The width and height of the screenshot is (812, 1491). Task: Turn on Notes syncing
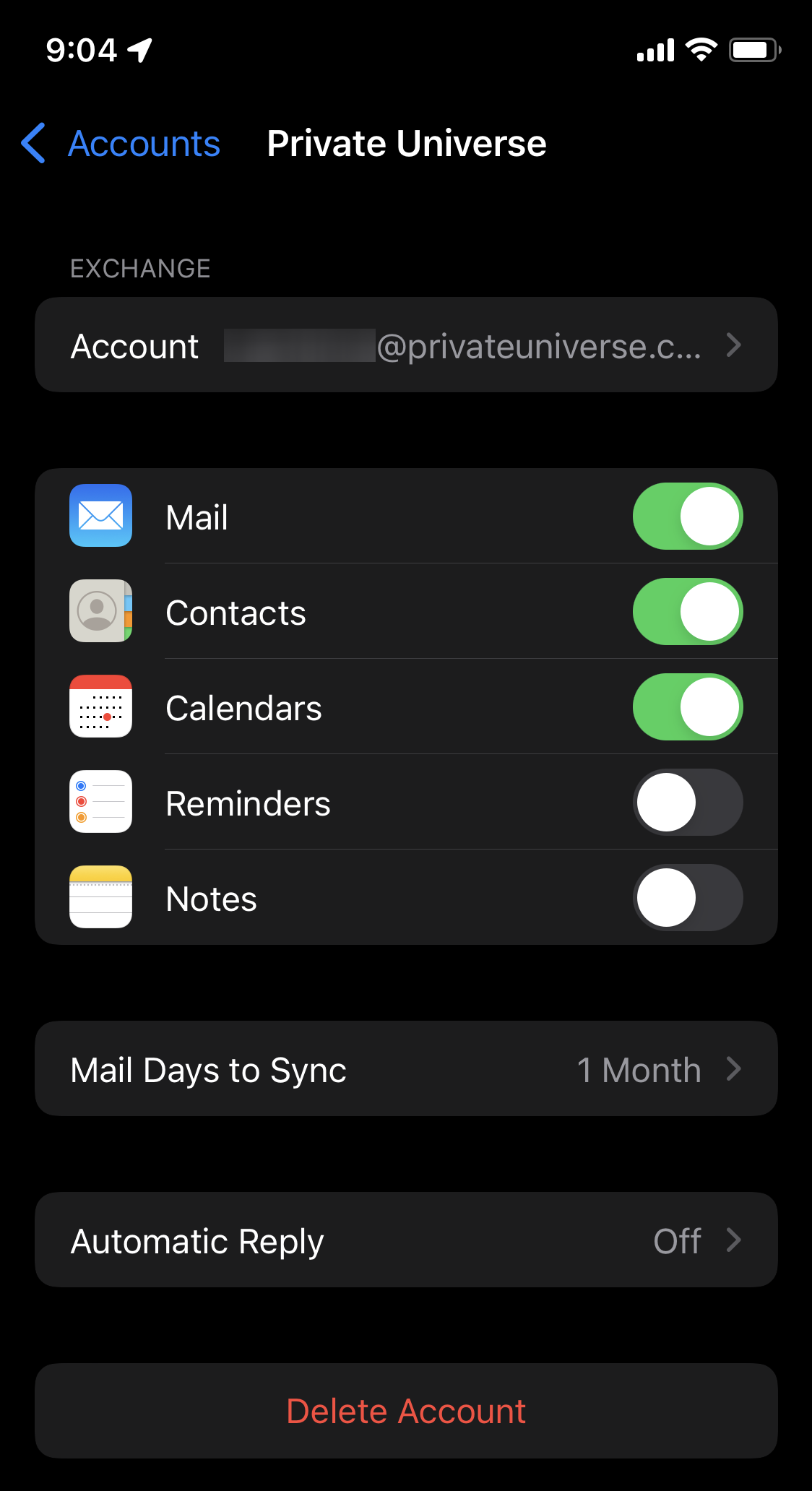(x=688, y=897)
